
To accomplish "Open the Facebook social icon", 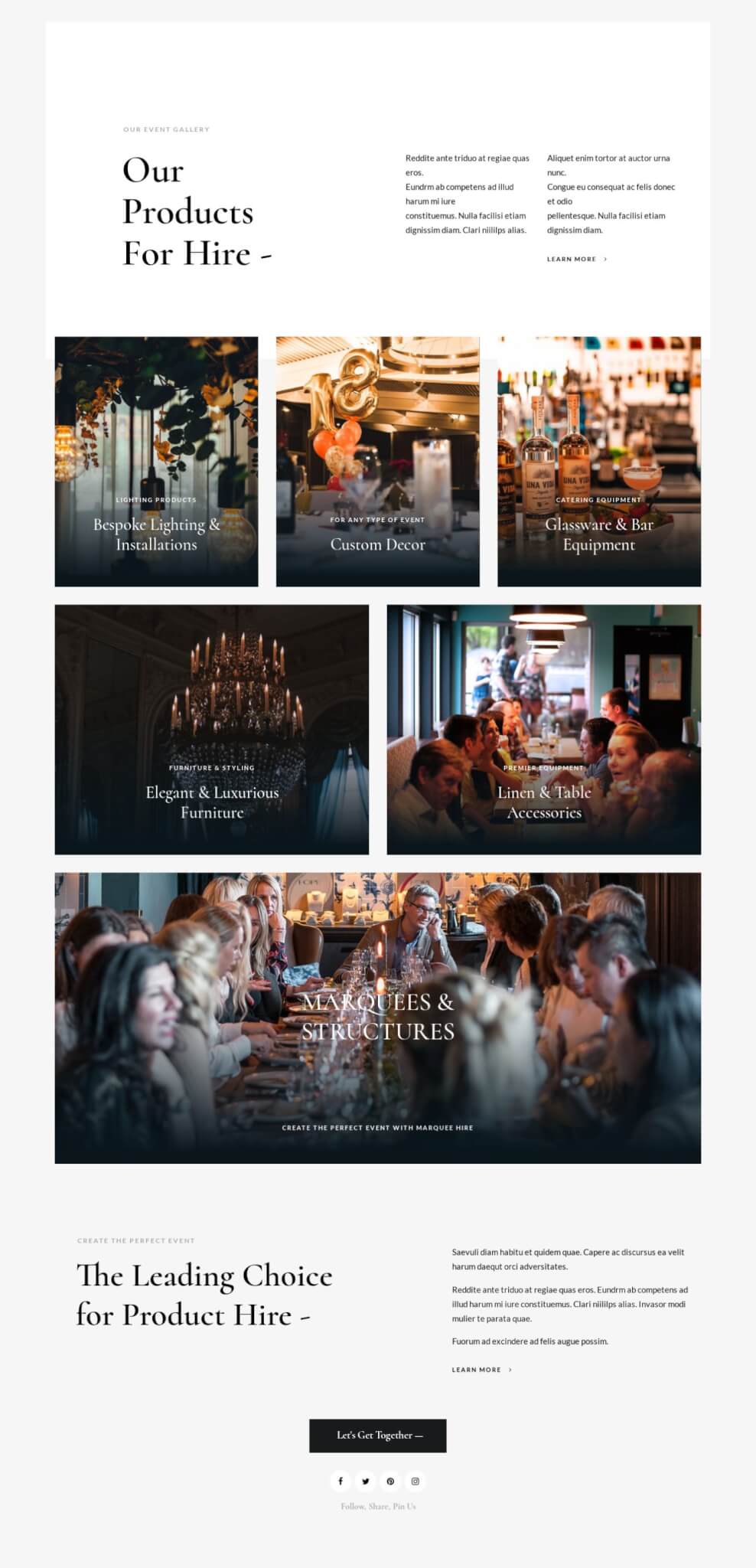I will pos(341,1481).
